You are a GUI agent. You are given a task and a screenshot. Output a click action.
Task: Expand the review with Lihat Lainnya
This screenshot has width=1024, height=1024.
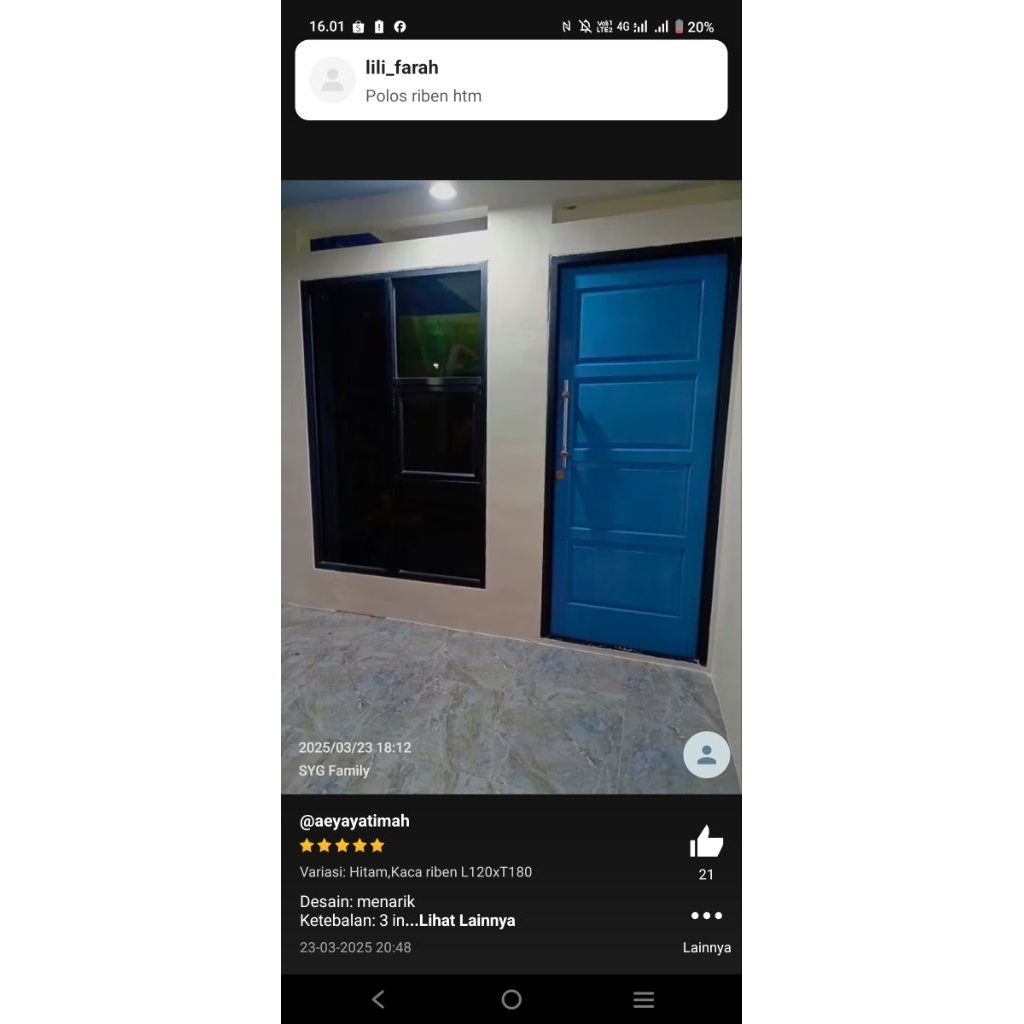467,921
